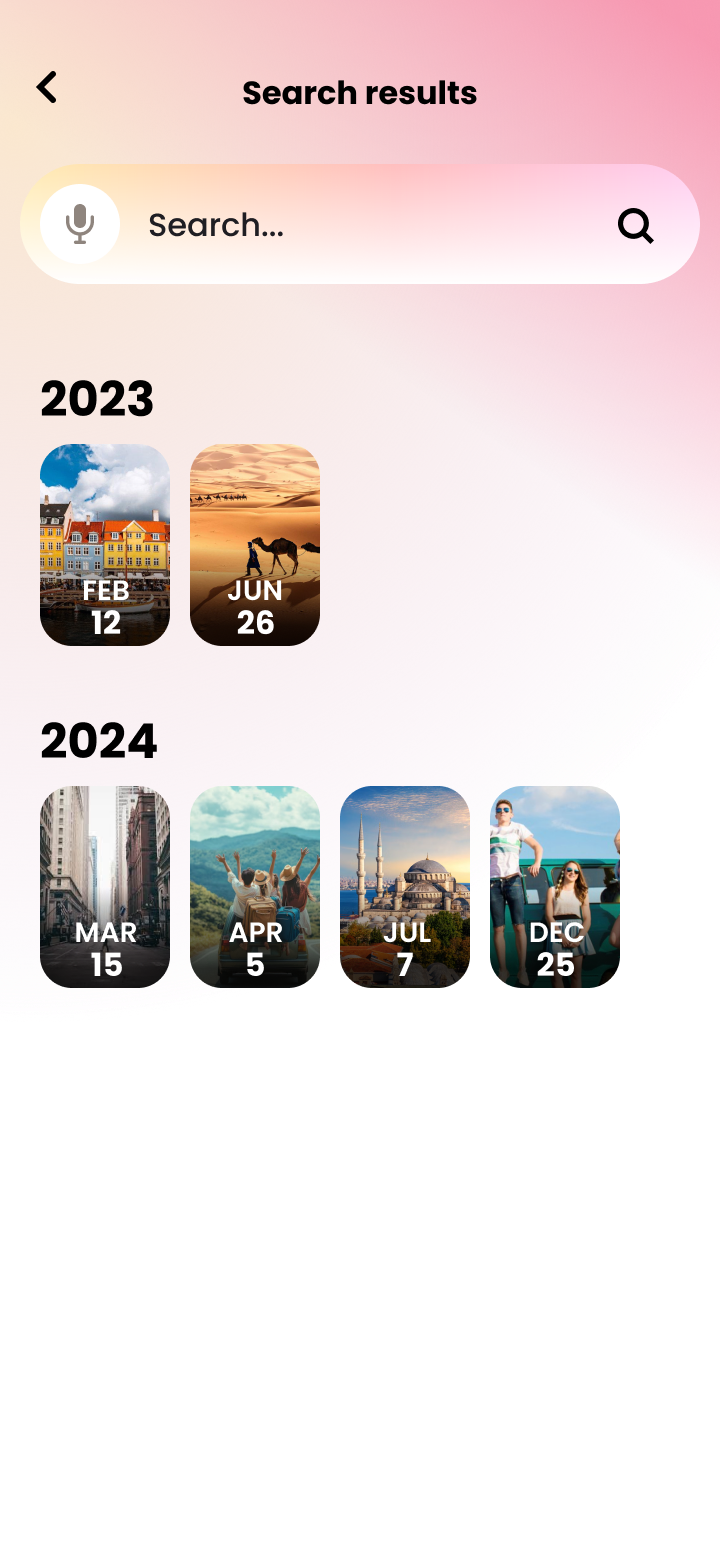The height and width of the screenshot is (1562, 720).
Task: Open the FEB 12 trip from 2023
Action: point(105,543)
